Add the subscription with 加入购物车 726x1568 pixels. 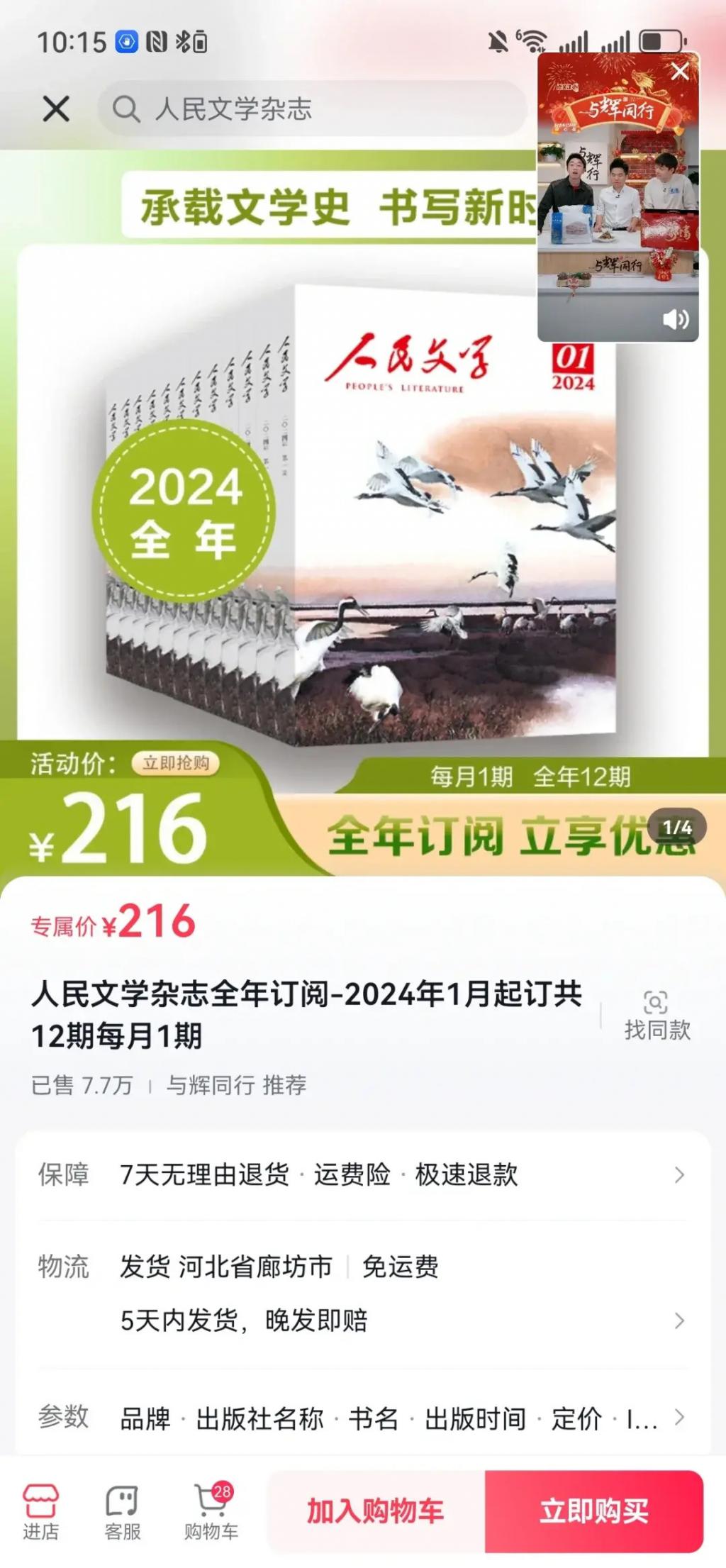click(376, 1511)
